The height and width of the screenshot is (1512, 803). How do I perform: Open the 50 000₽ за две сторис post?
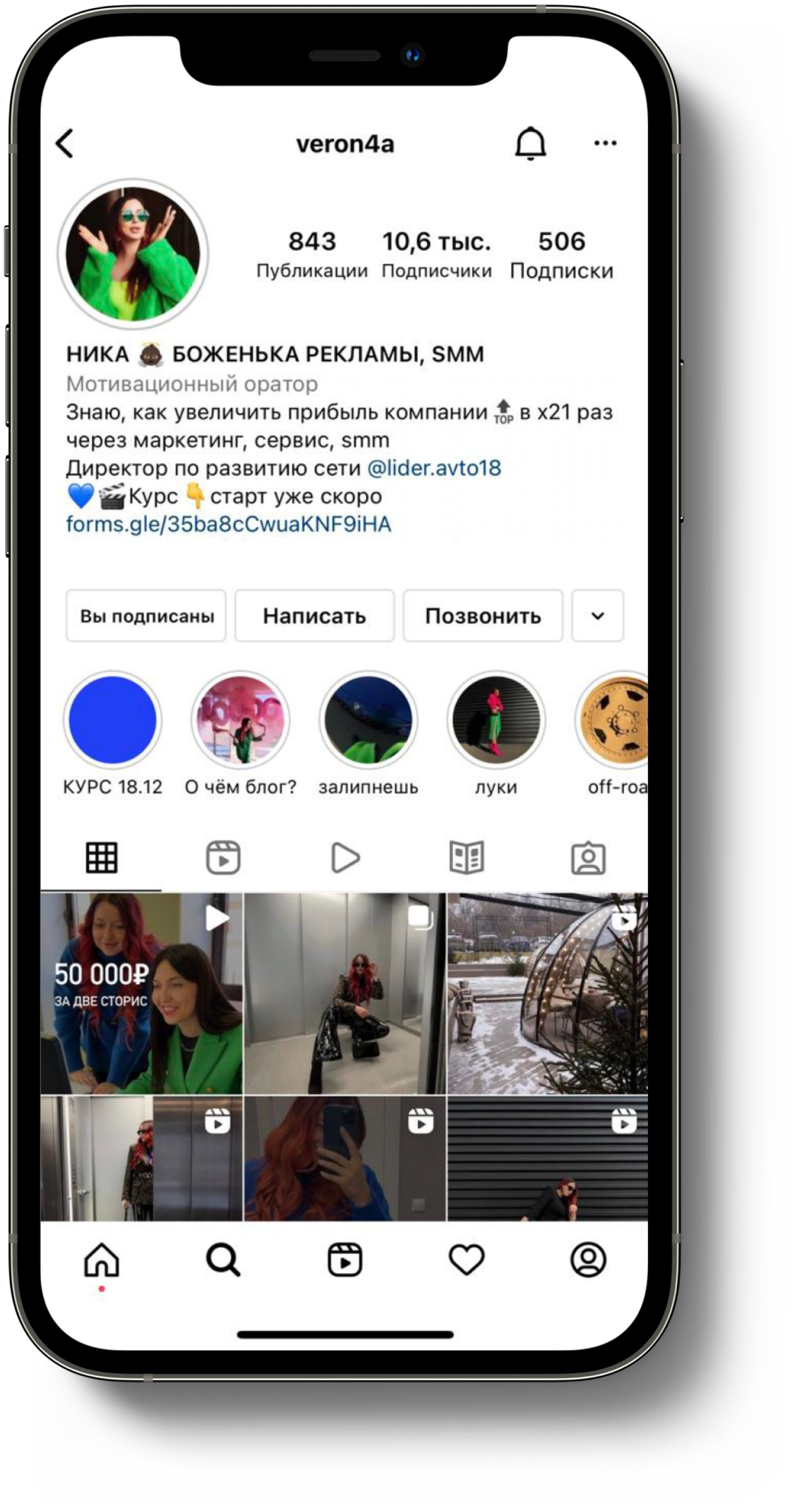(x=142, y=993)
